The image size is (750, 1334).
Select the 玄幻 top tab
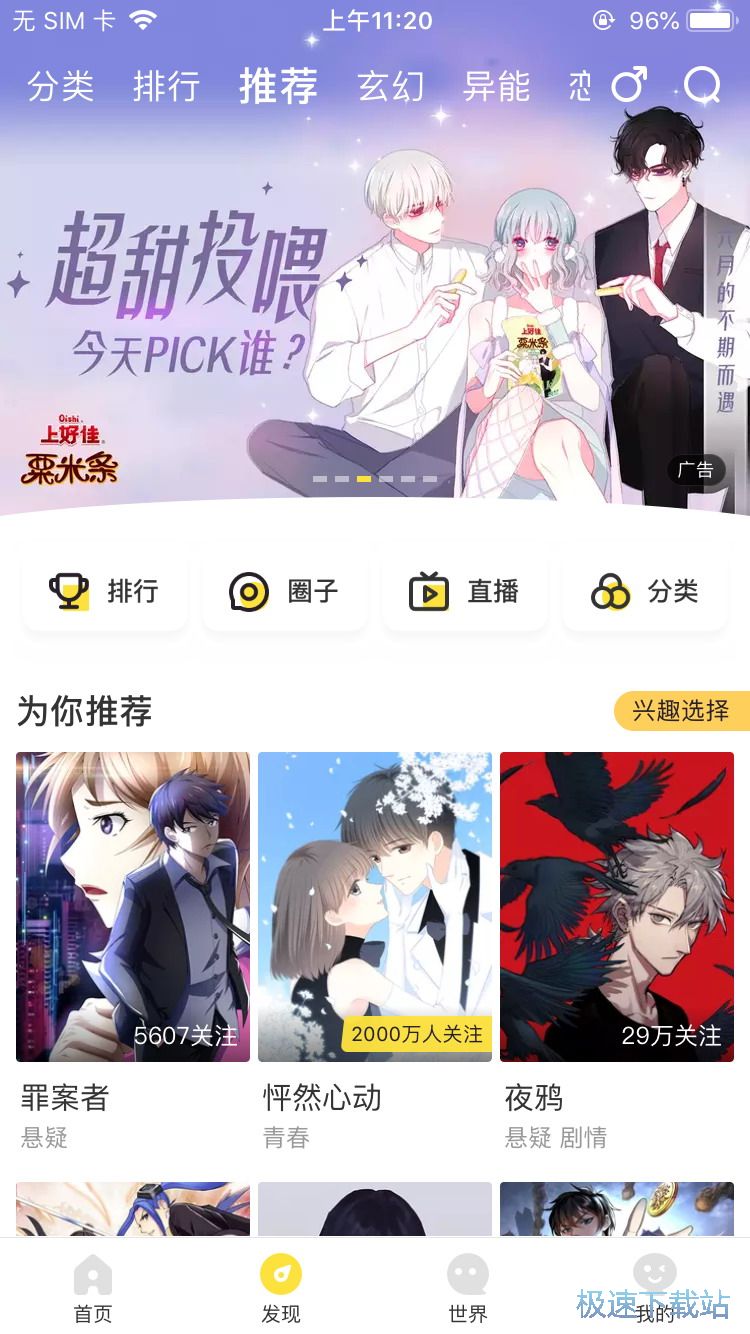pos(391,87)
